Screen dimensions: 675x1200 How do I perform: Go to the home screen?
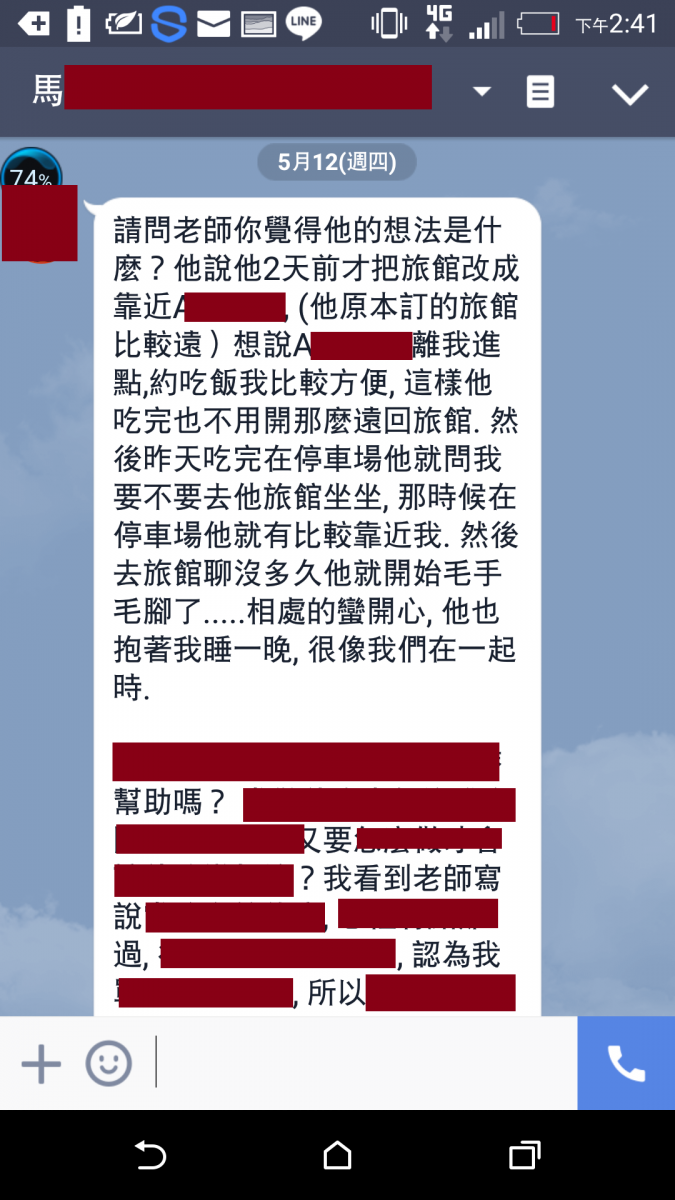338,1156
